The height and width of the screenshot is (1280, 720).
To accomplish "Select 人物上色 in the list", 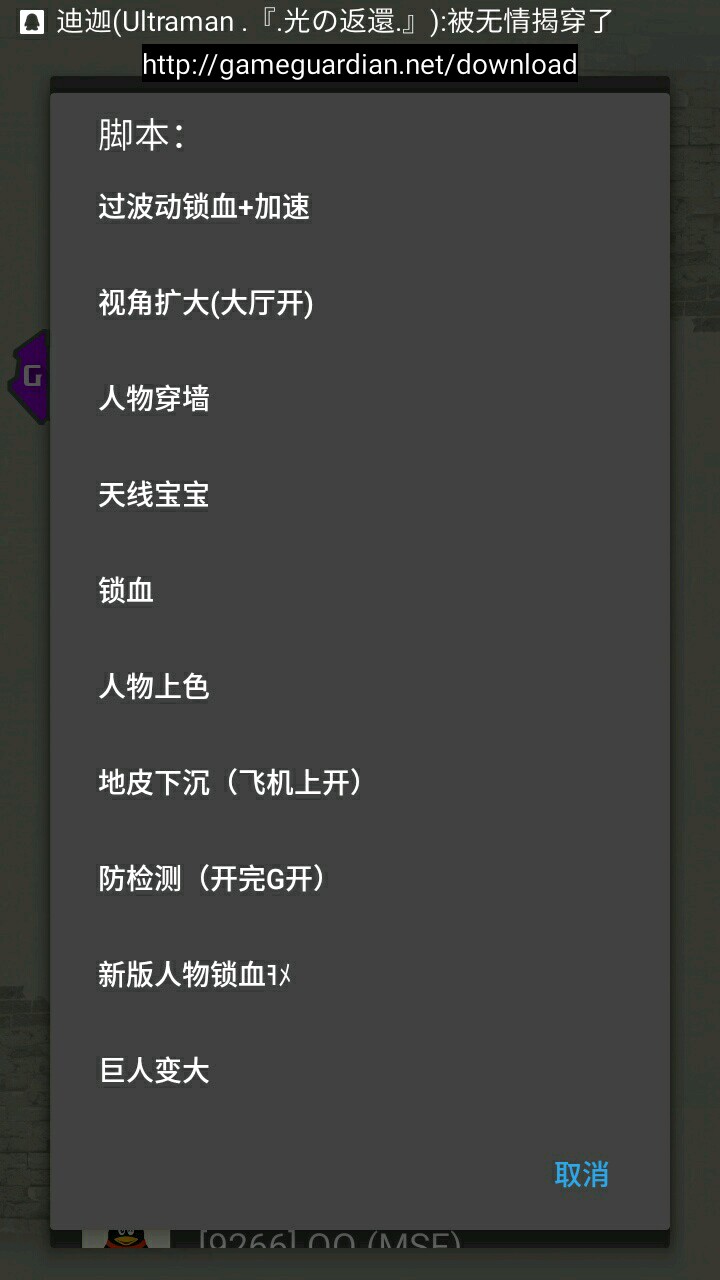I will coord(154,687).
